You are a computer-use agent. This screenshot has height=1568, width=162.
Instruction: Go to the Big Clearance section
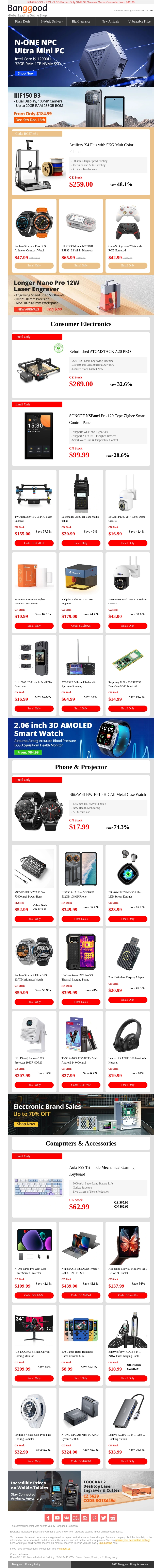81,21
